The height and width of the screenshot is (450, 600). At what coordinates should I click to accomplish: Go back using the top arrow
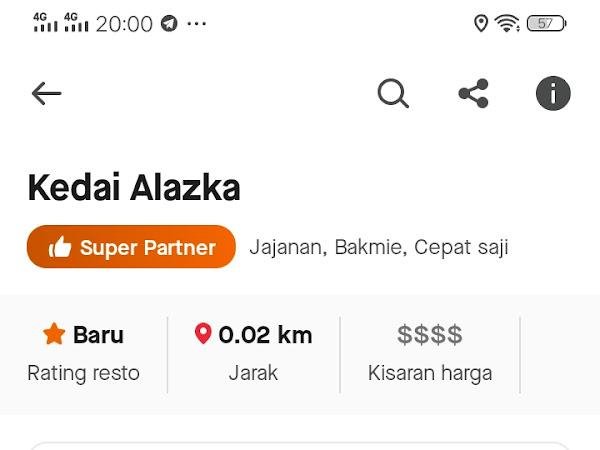pyautogui.click(x=46, y=94)
